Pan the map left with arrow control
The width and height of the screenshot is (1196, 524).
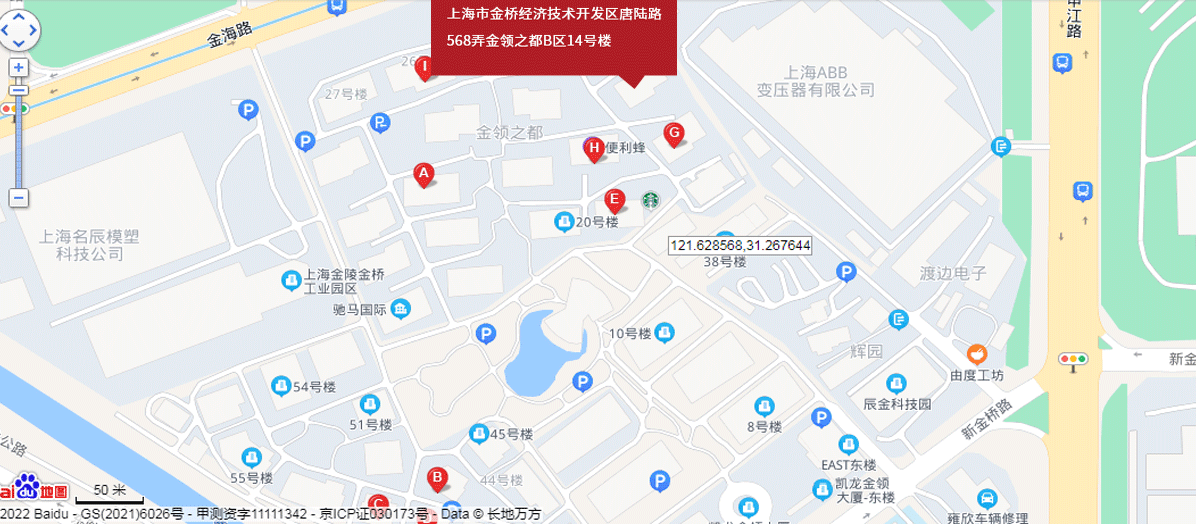click(6, 31)
